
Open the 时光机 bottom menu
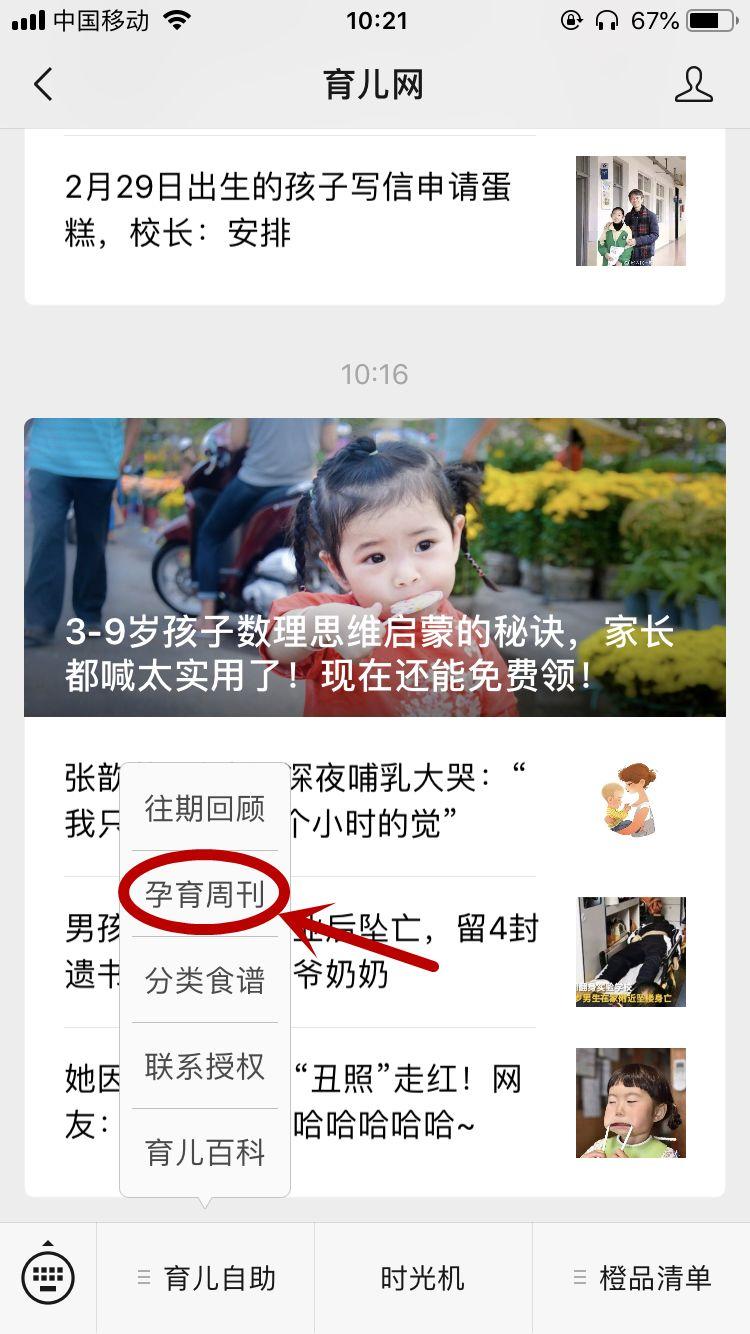coord(423,1278)
